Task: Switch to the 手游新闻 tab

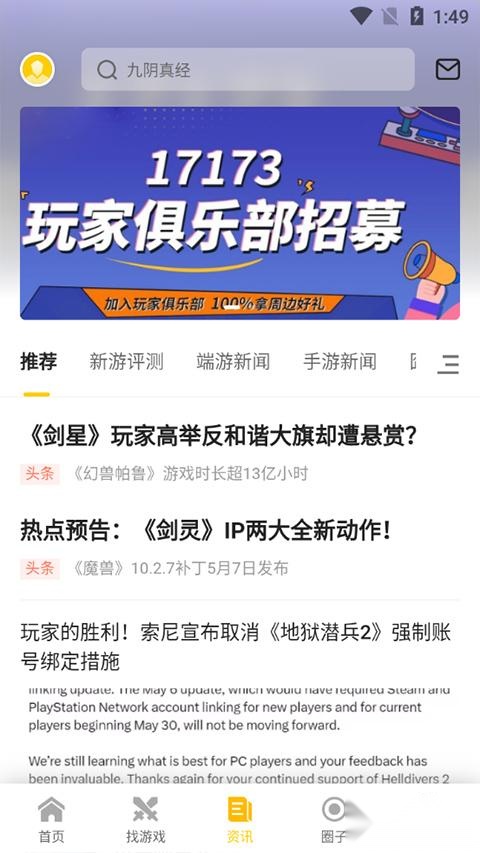Action: tap(340, 361)
